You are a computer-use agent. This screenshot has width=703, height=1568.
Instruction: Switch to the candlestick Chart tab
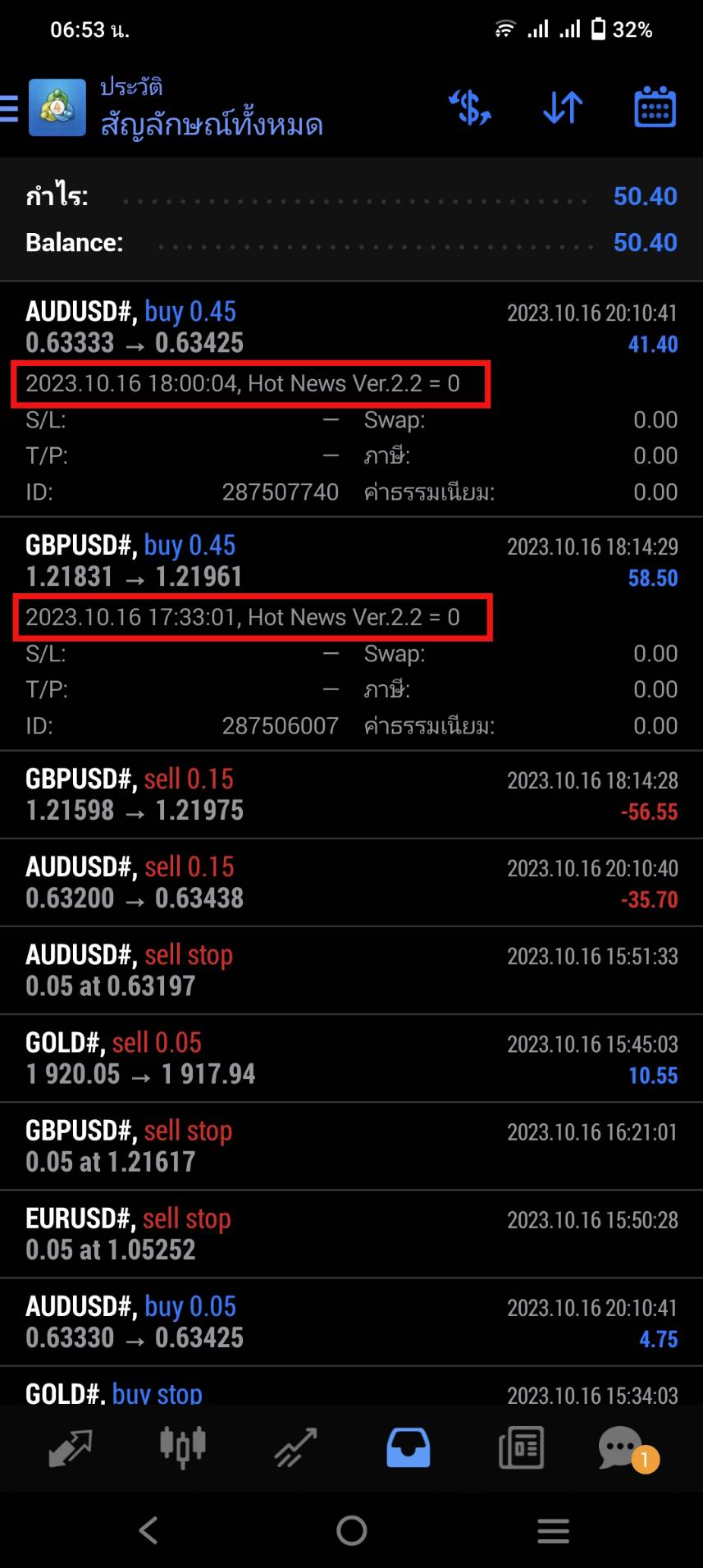[x=182, y=1447]
